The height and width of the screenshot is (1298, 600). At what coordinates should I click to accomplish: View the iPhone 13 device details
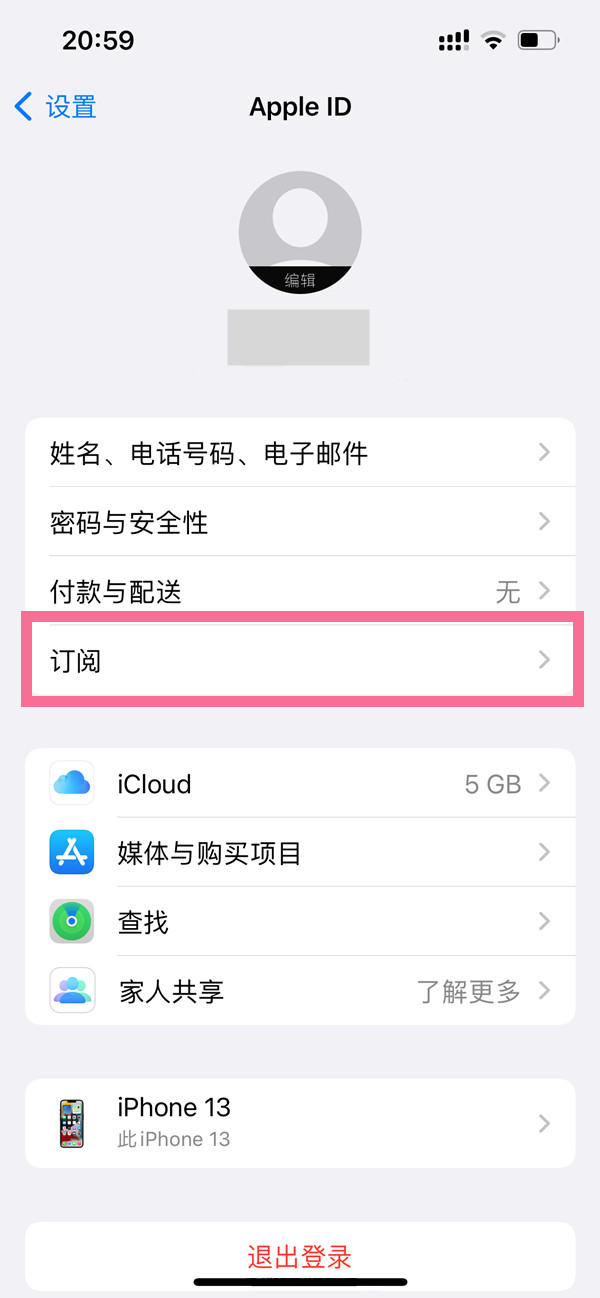click(300, 1123)
